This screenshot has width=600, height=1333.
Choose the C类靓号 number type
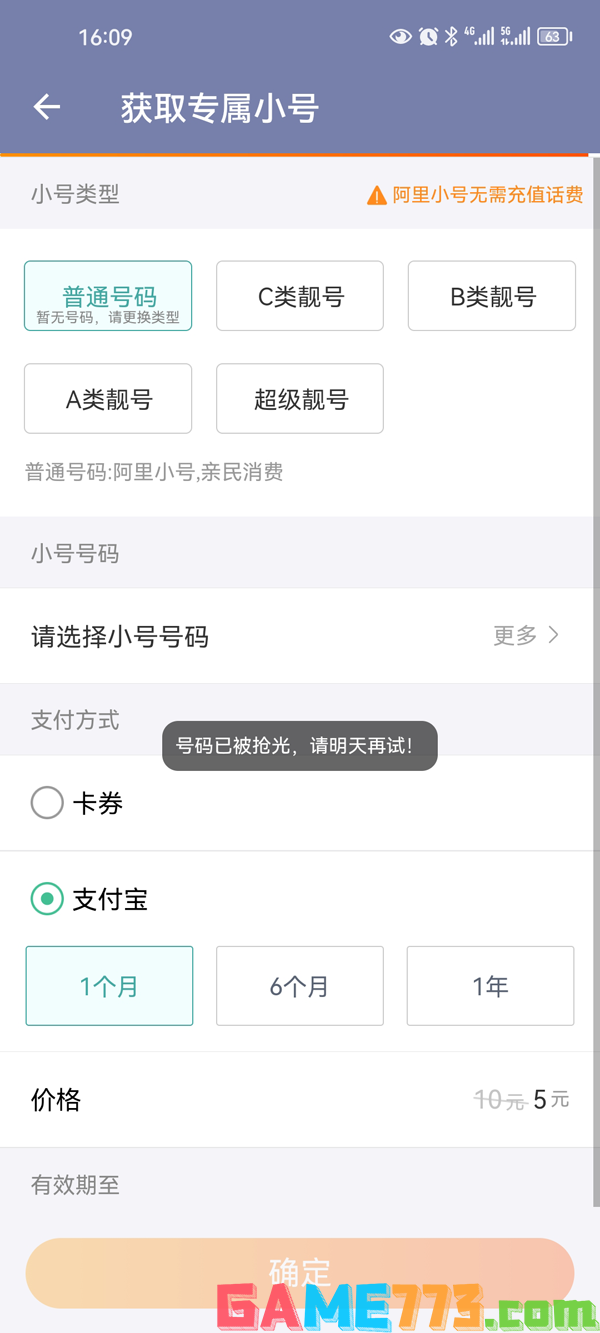tap(300, 296)
